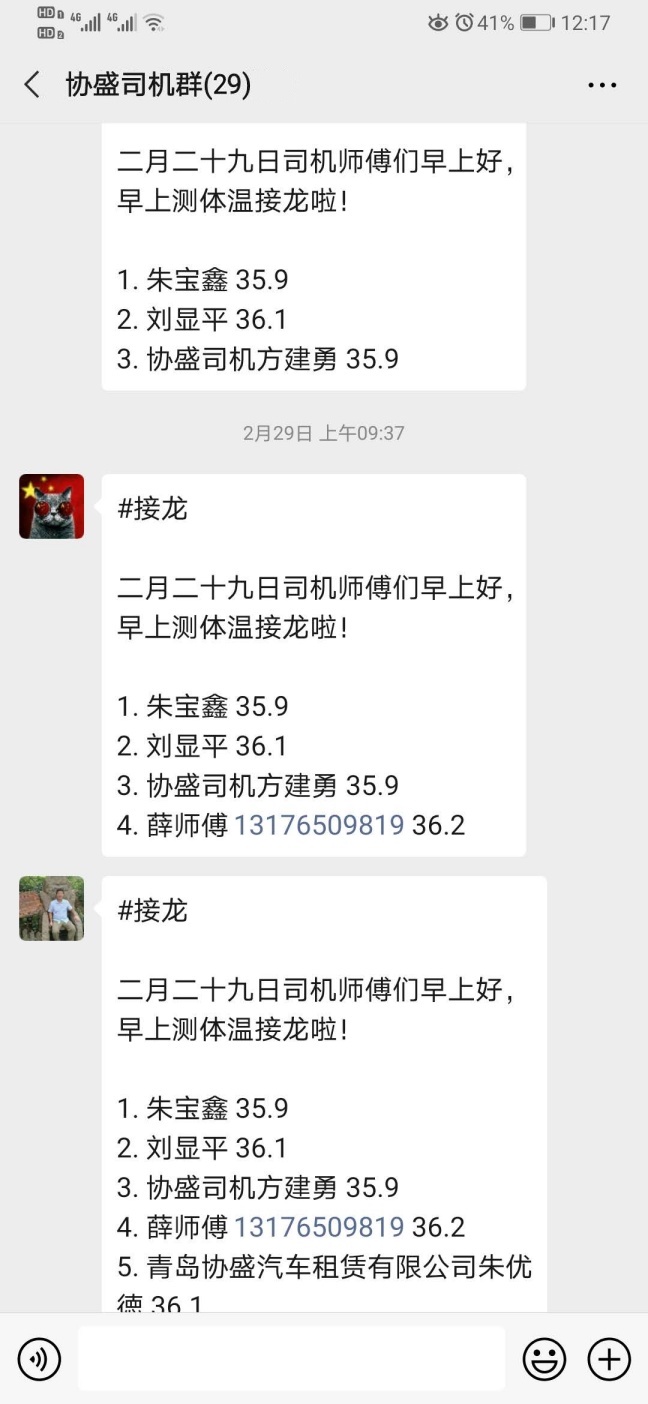Open the profile of the seated man avatar

pos(52,909)
